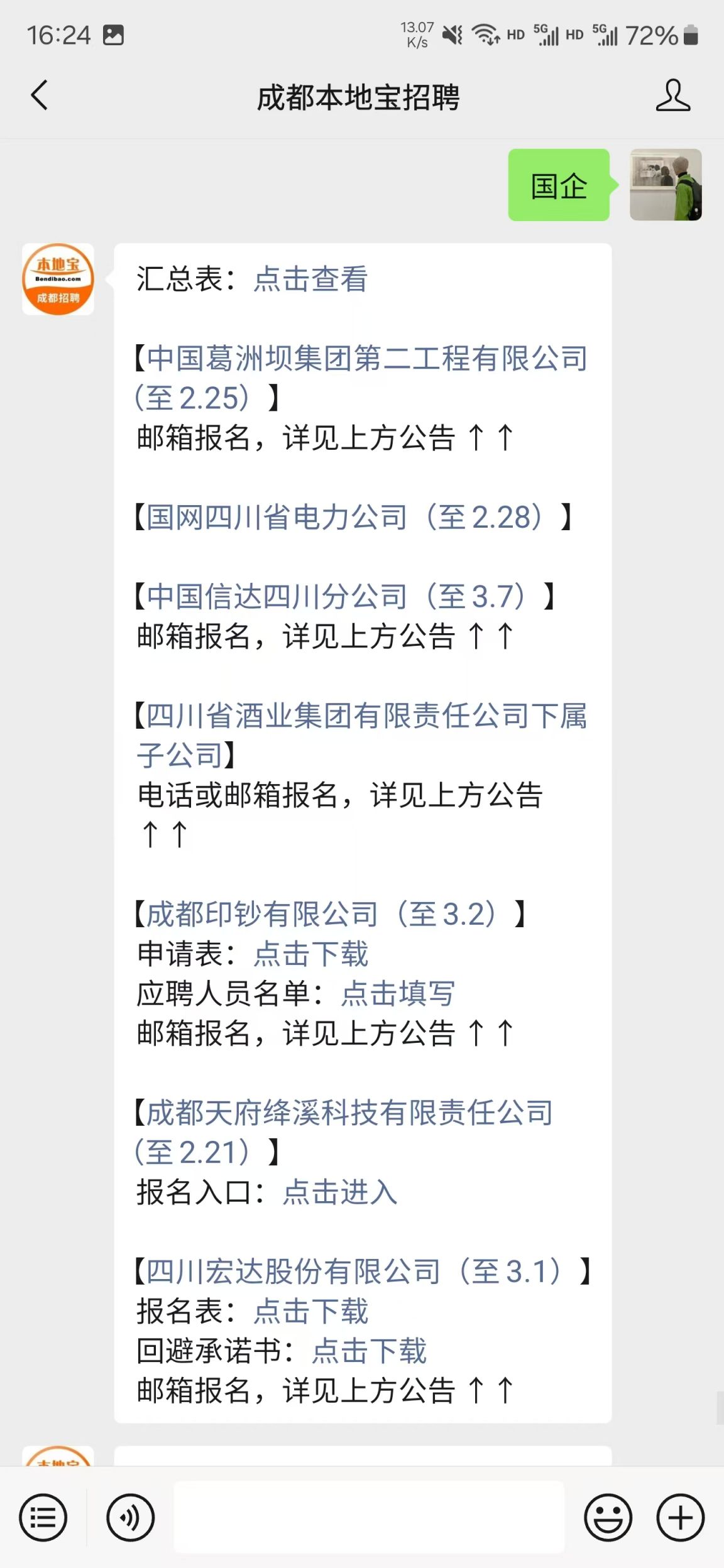Open 中国葛洲坝集团第二工程有限公司 link
This screenshot has height=1568, width=724.
coord(361,378)
